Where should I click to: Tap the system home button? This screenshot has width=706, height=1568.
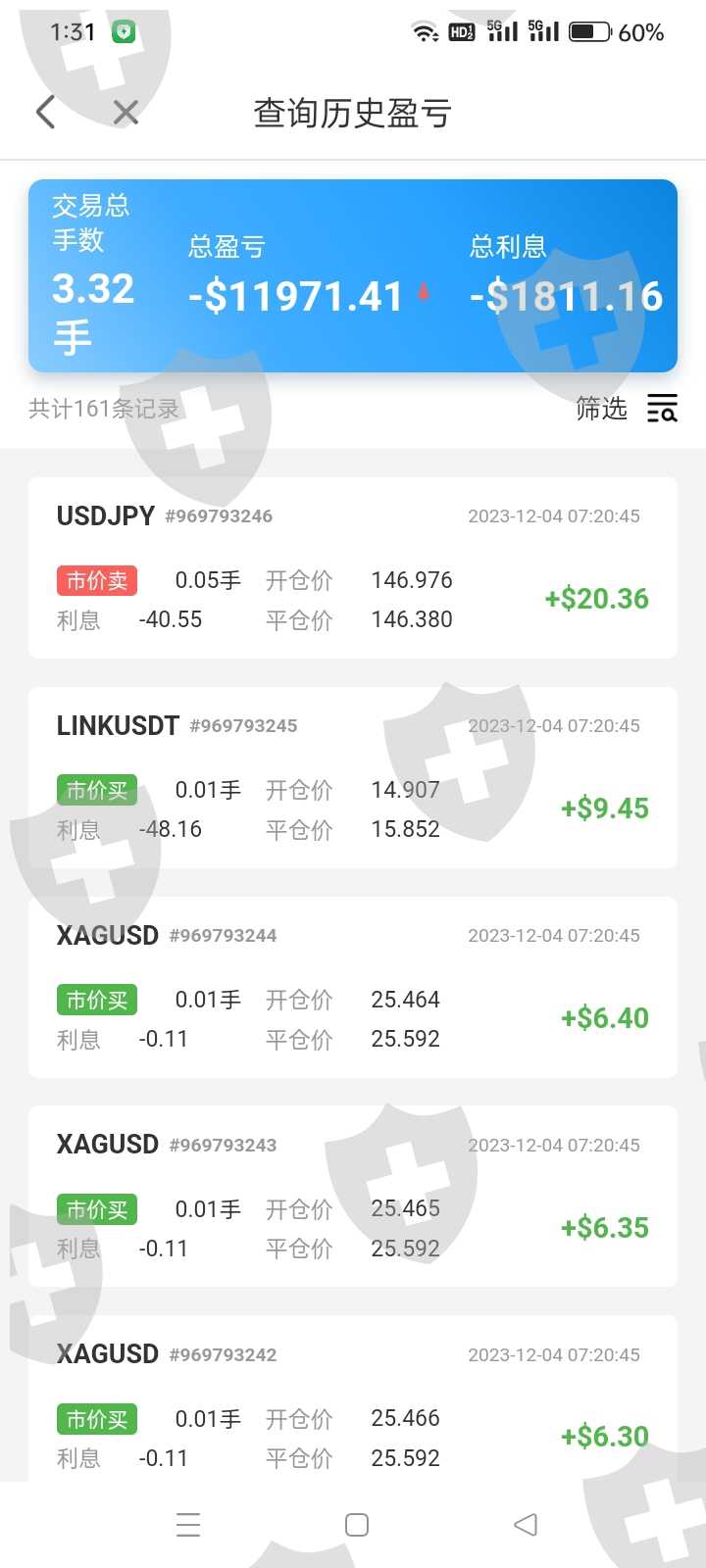point(357,1525)
